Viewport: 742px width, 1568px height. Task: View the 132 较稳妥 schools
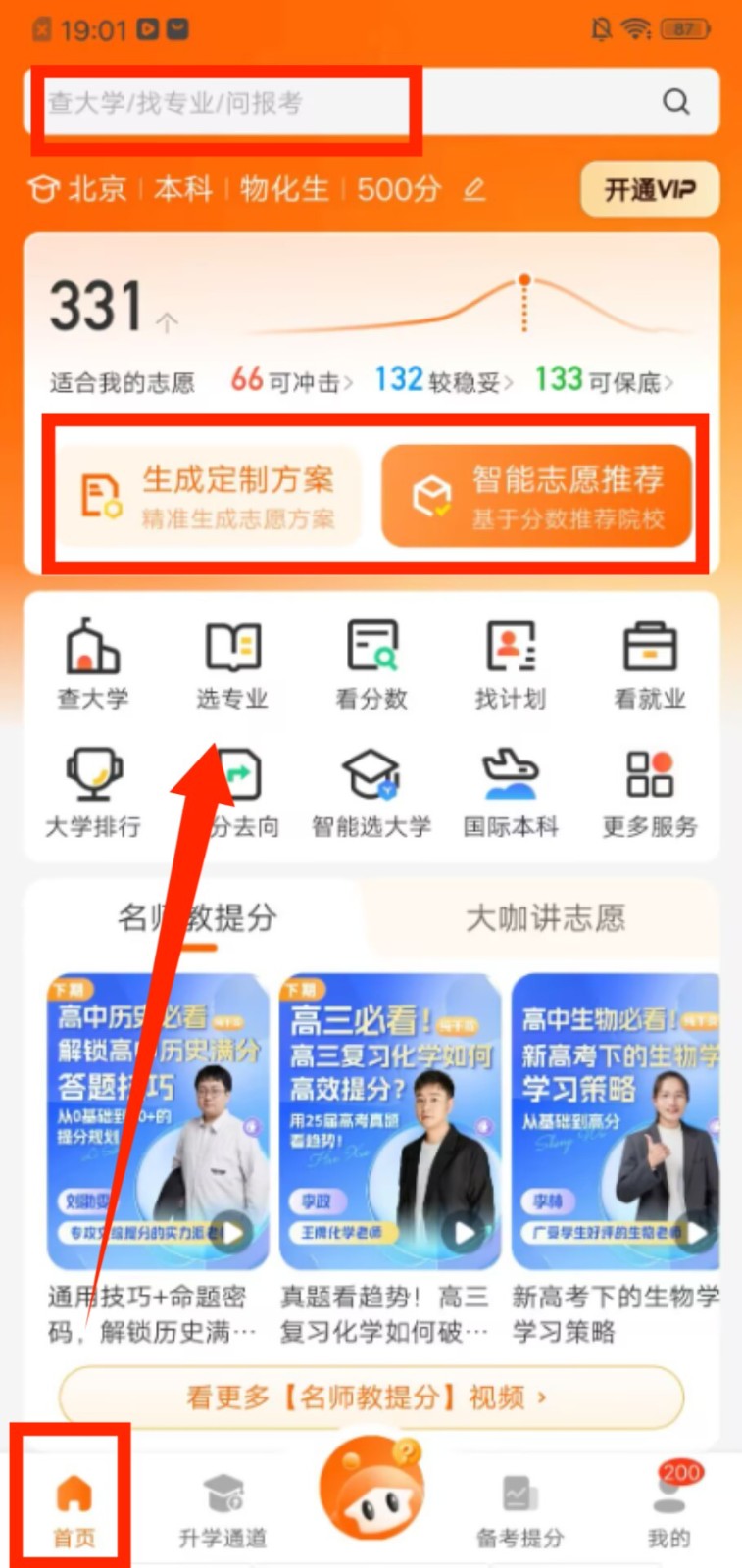click(443, 380)
